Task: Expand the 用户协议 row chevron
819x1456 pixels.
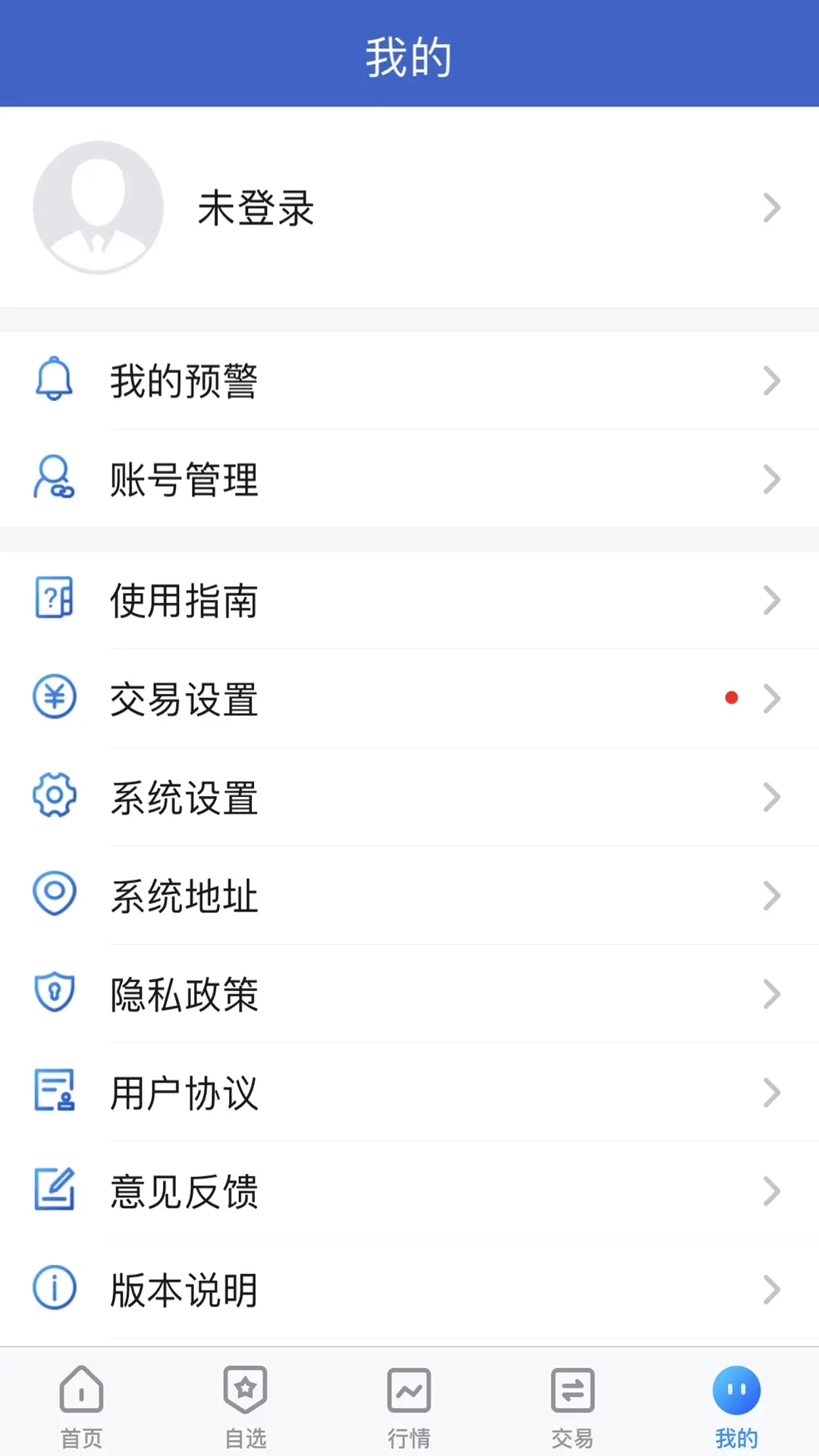Action: [x=773, y=1093]
